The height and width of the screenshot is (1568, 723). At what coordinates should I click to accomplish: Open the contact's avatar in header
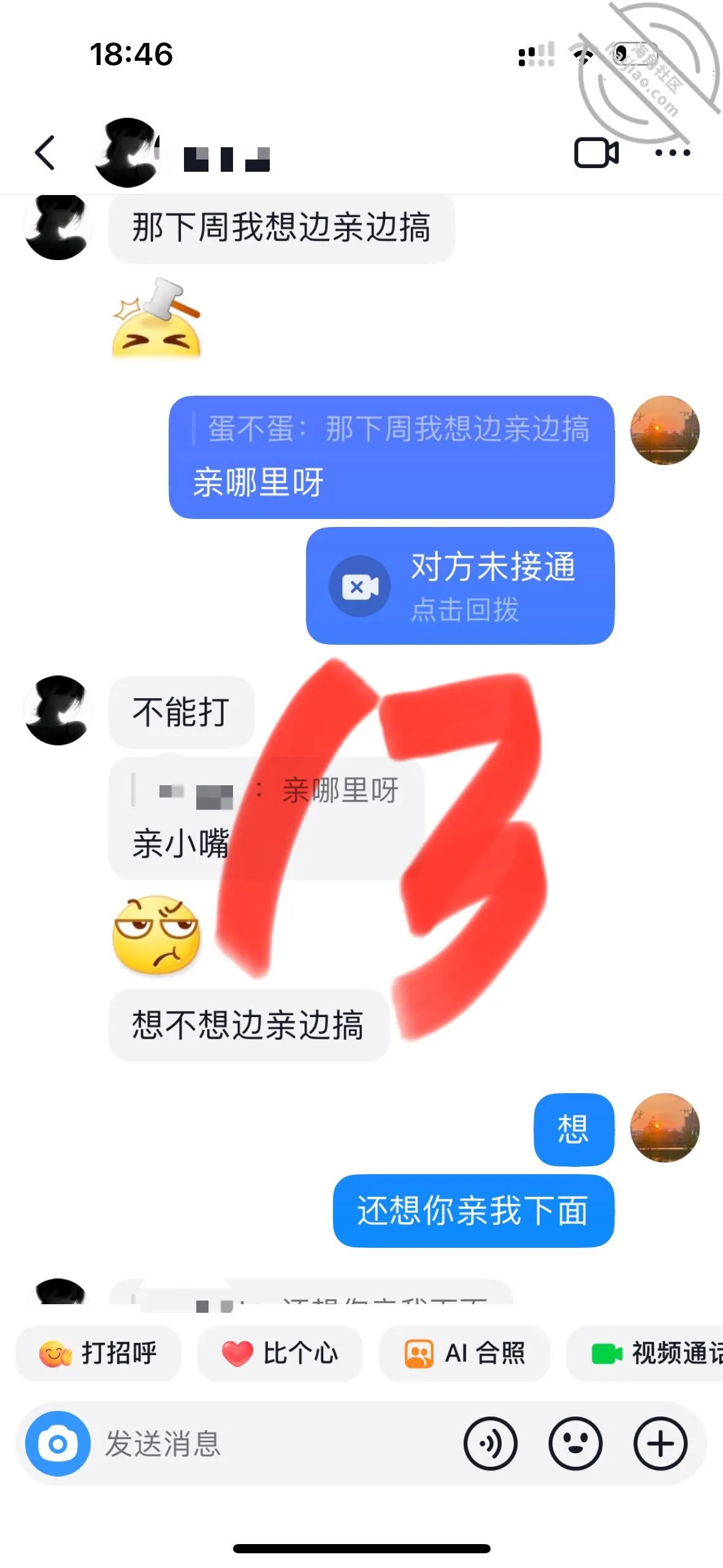(128, 153)
